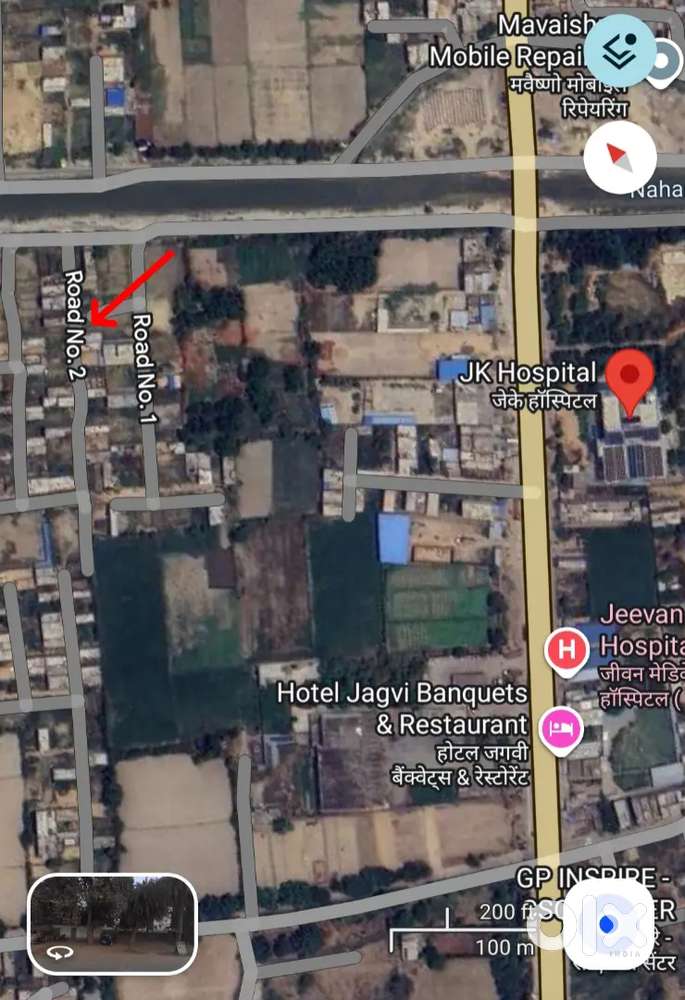
Task: Open the map layers button
Action: click(x=620, y=51)
